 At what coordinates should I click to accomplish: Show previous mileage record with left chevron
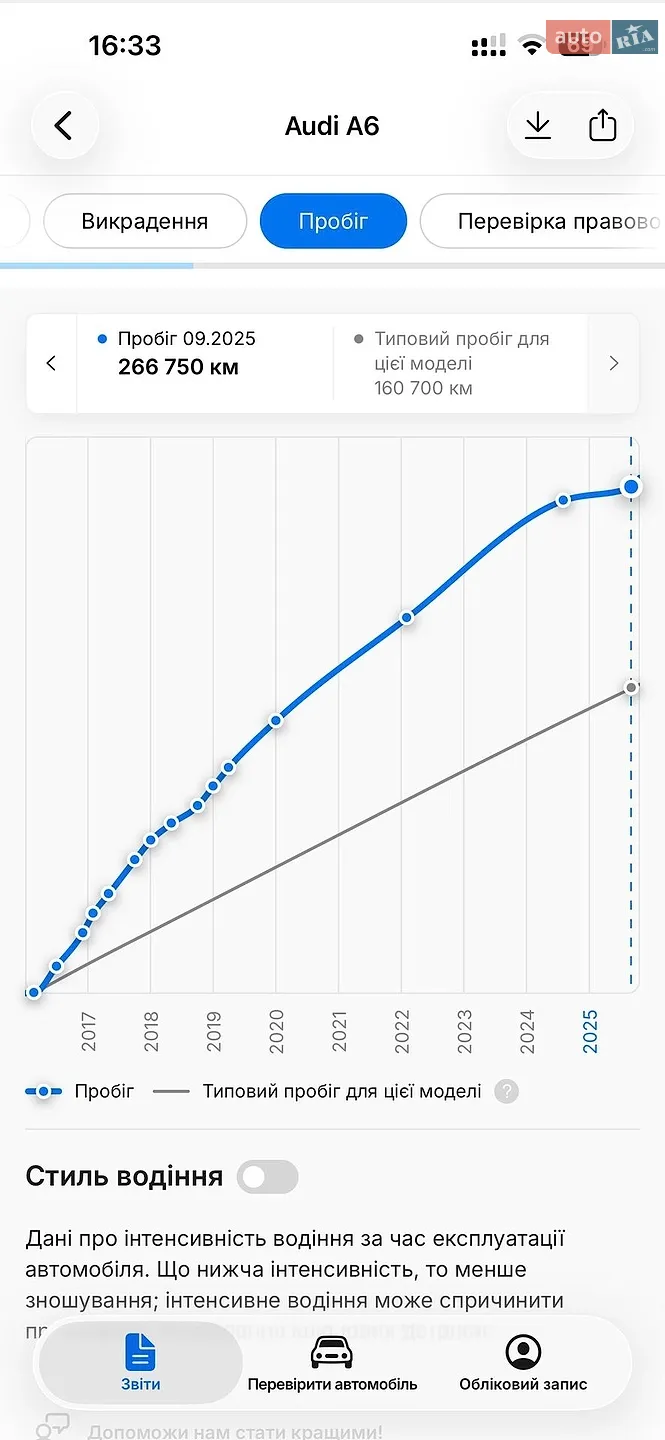point(52,364)
